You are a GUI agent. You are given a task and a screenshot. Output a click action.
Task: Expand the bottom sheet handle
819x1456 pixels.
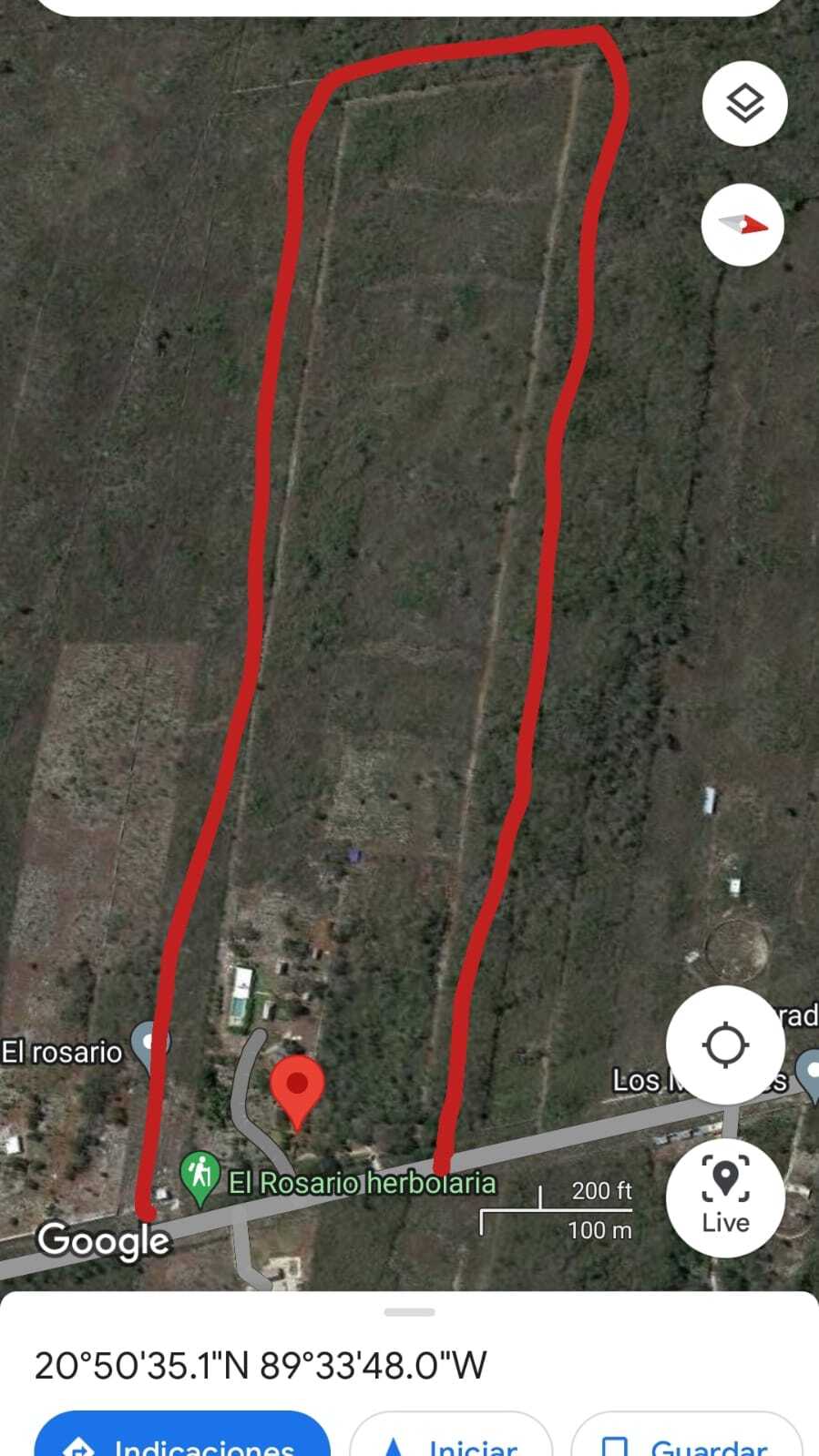point(410,1312)
